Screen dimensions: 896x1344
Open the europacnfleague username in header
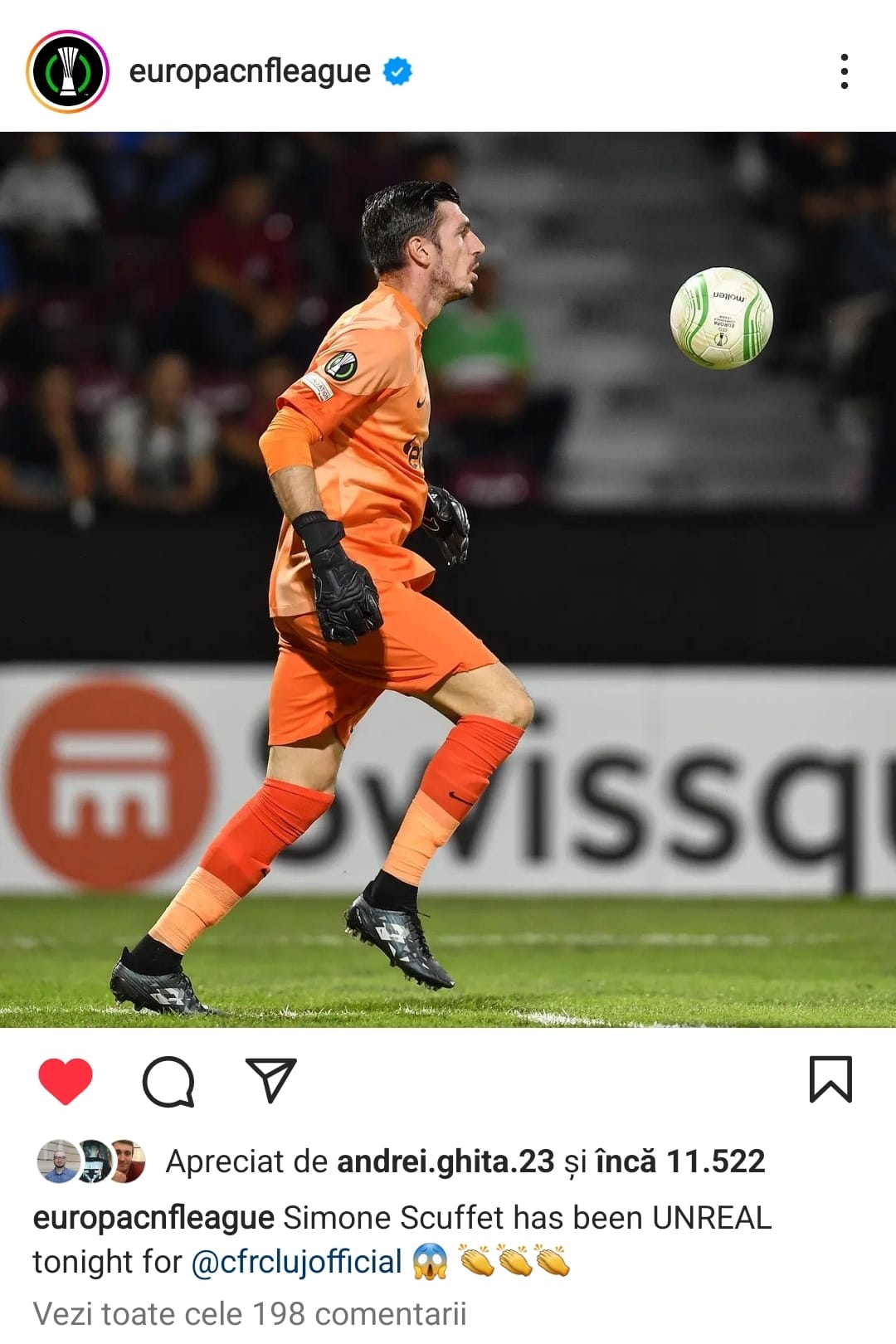249,71
